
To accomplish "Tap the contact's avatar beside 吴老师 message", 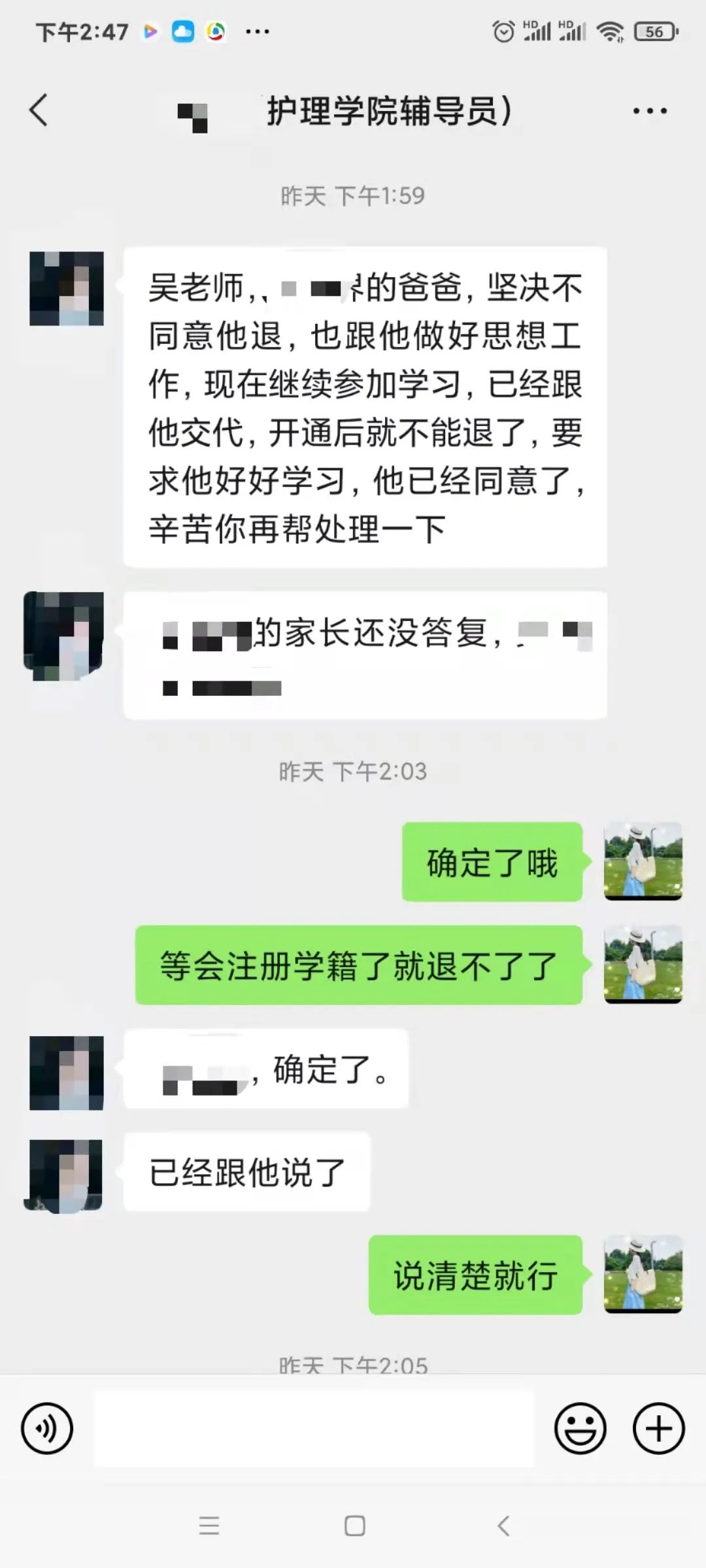I will (x=67, y=288).
